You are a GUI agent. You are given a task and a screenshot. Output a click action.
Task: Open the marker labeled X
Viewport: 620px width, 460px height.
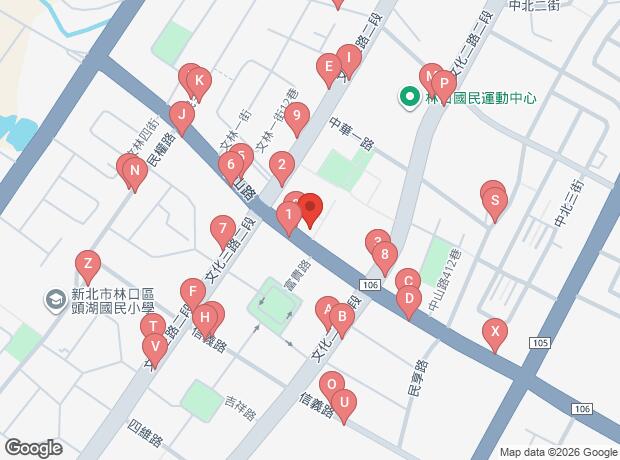pos(495,331)
